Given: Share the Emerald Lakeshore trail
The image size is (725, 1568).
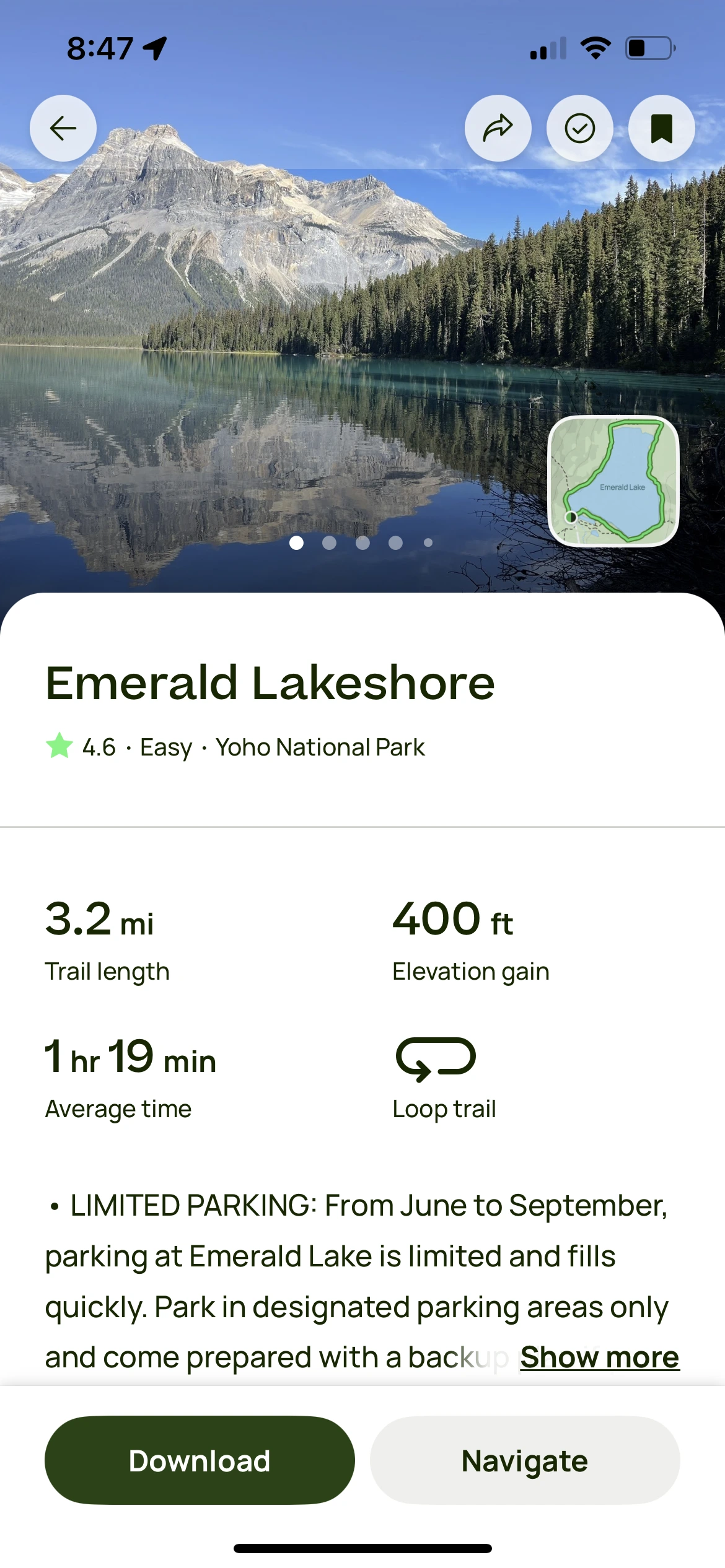Looking at the screenshot, I should (498, 128).
